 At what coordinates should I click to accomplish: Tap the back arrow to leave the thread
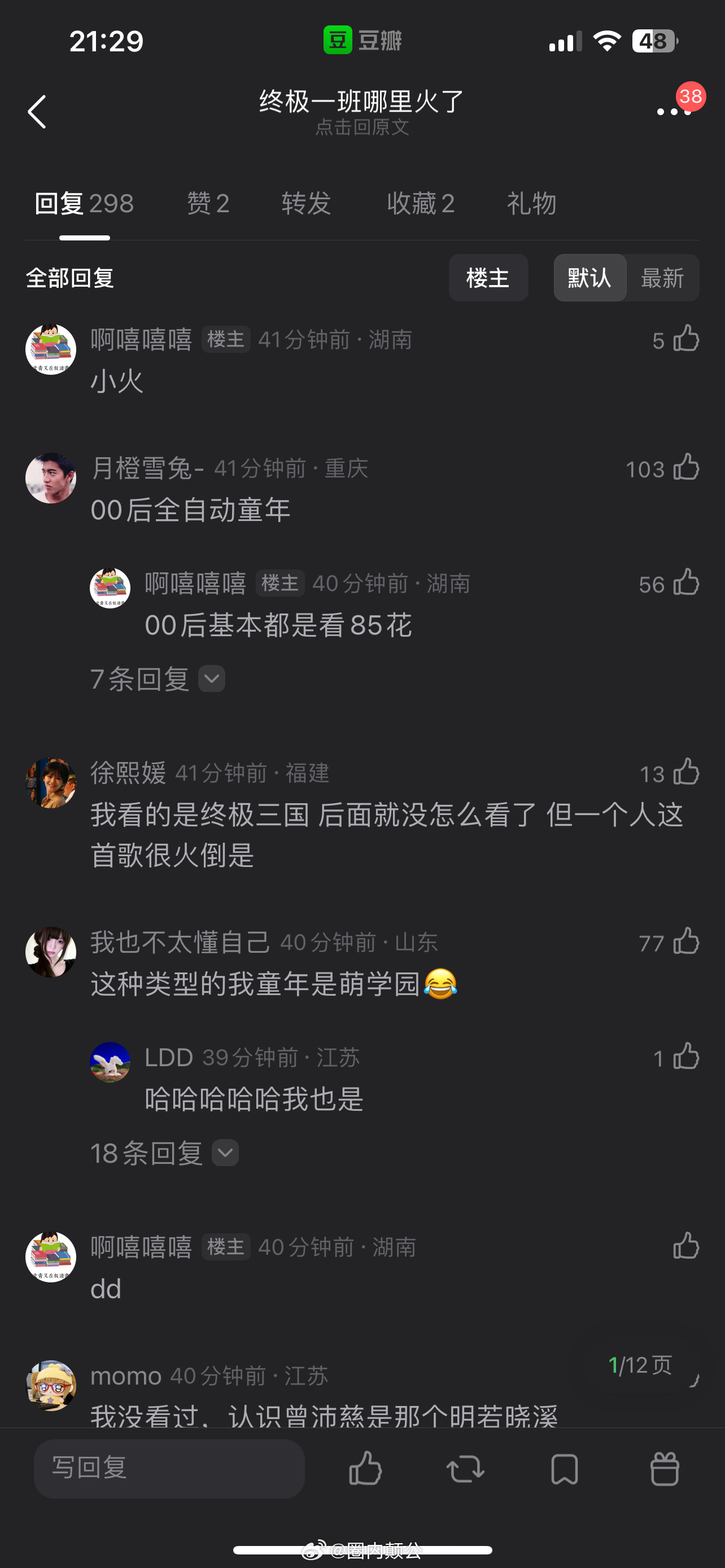pyautogui.click(x=38, y=111)
